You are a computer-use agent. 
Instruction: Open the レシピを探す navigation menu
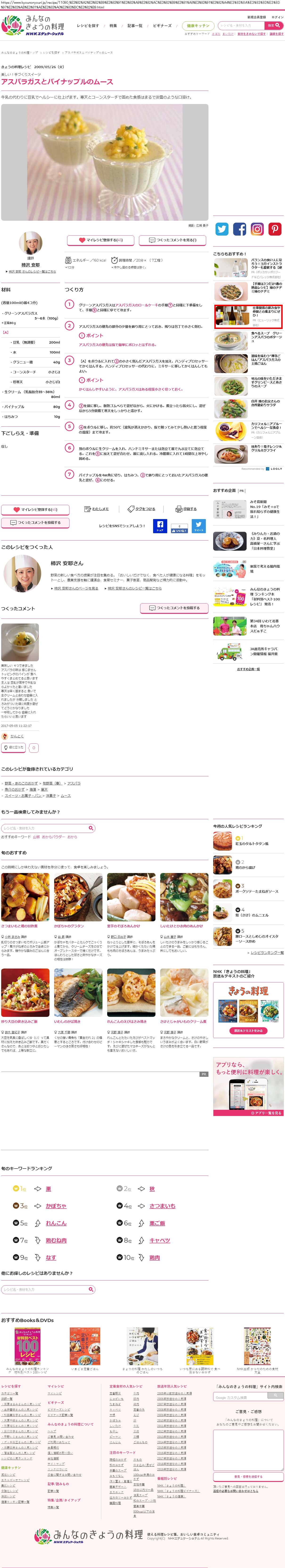(88, 26)
